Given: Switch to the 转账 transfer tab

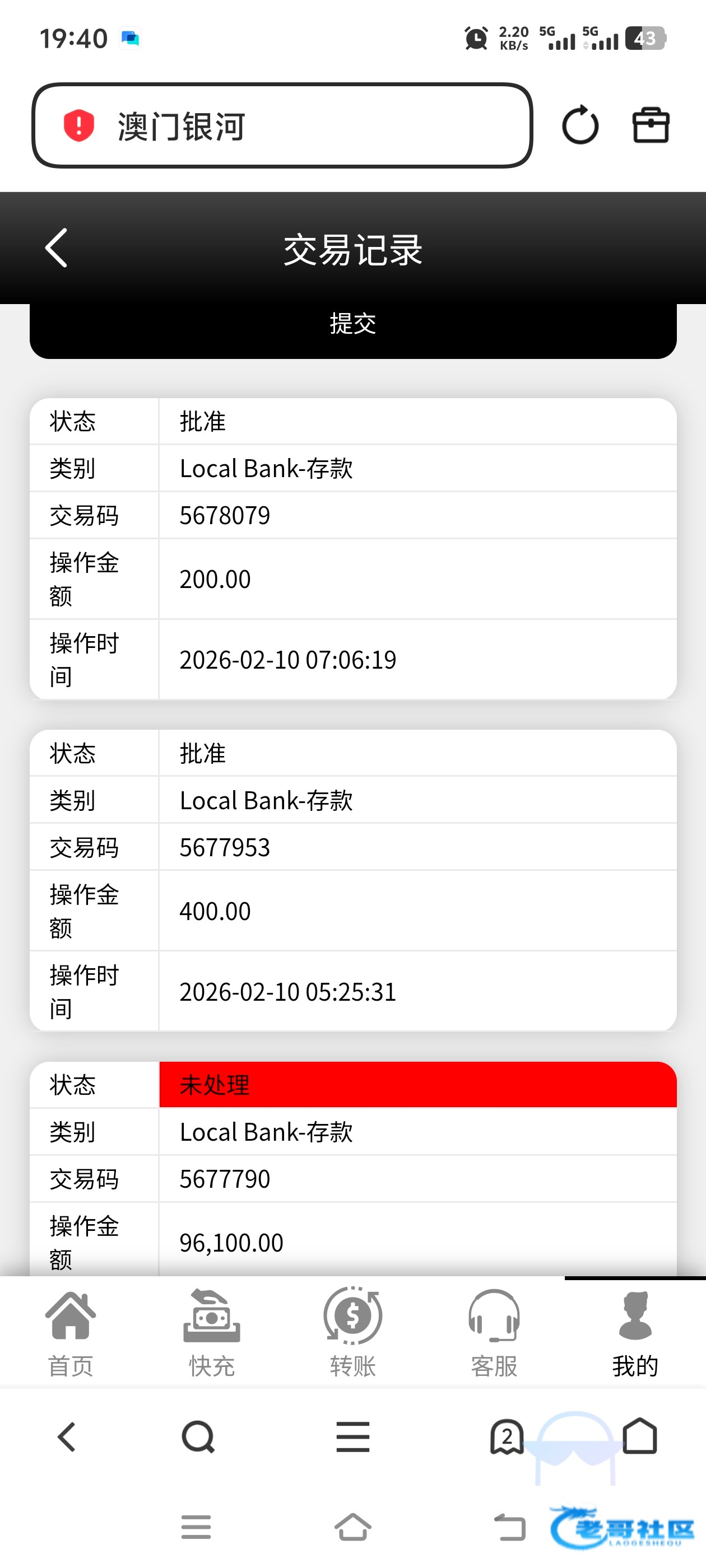Looking at the screenshot, I should tap(352, 1333).
